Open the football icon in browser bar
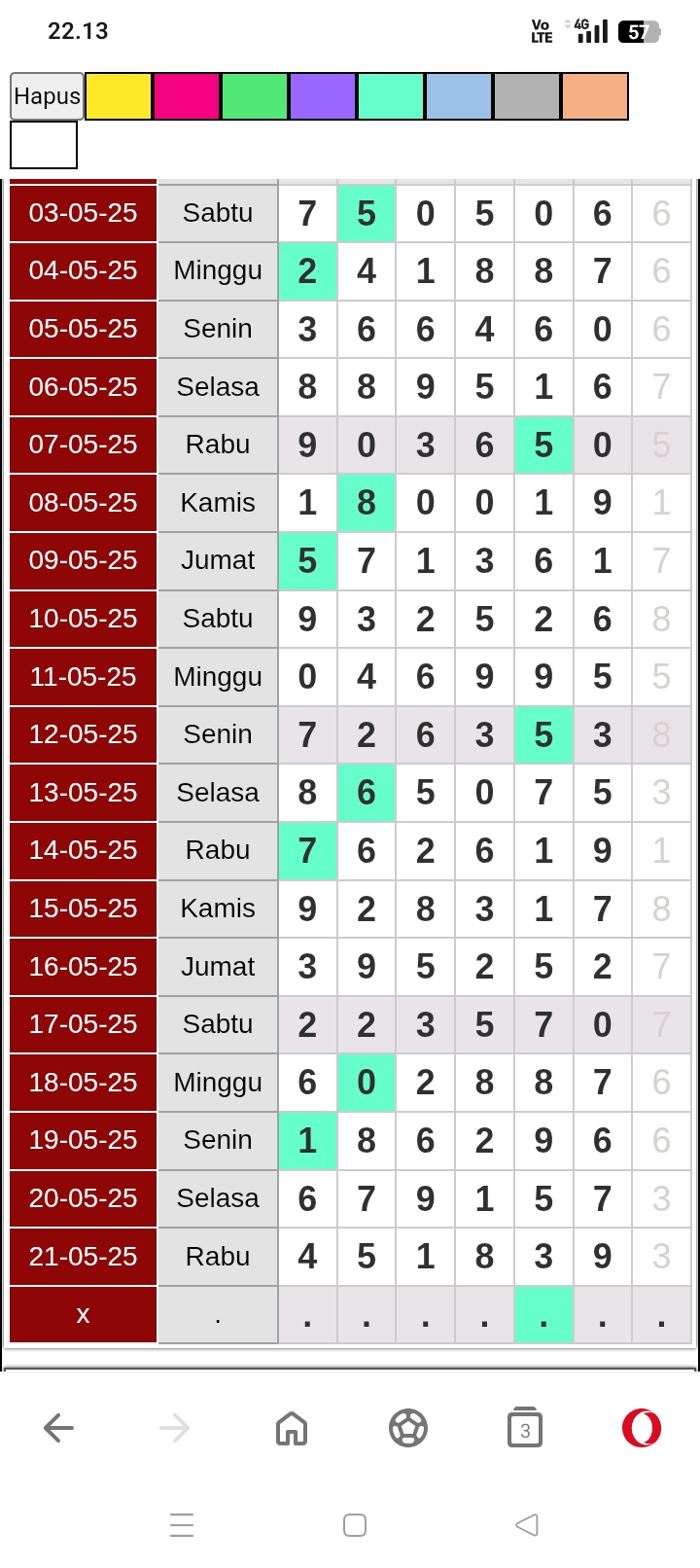The image size is (700, 1568). [408, 1428]
